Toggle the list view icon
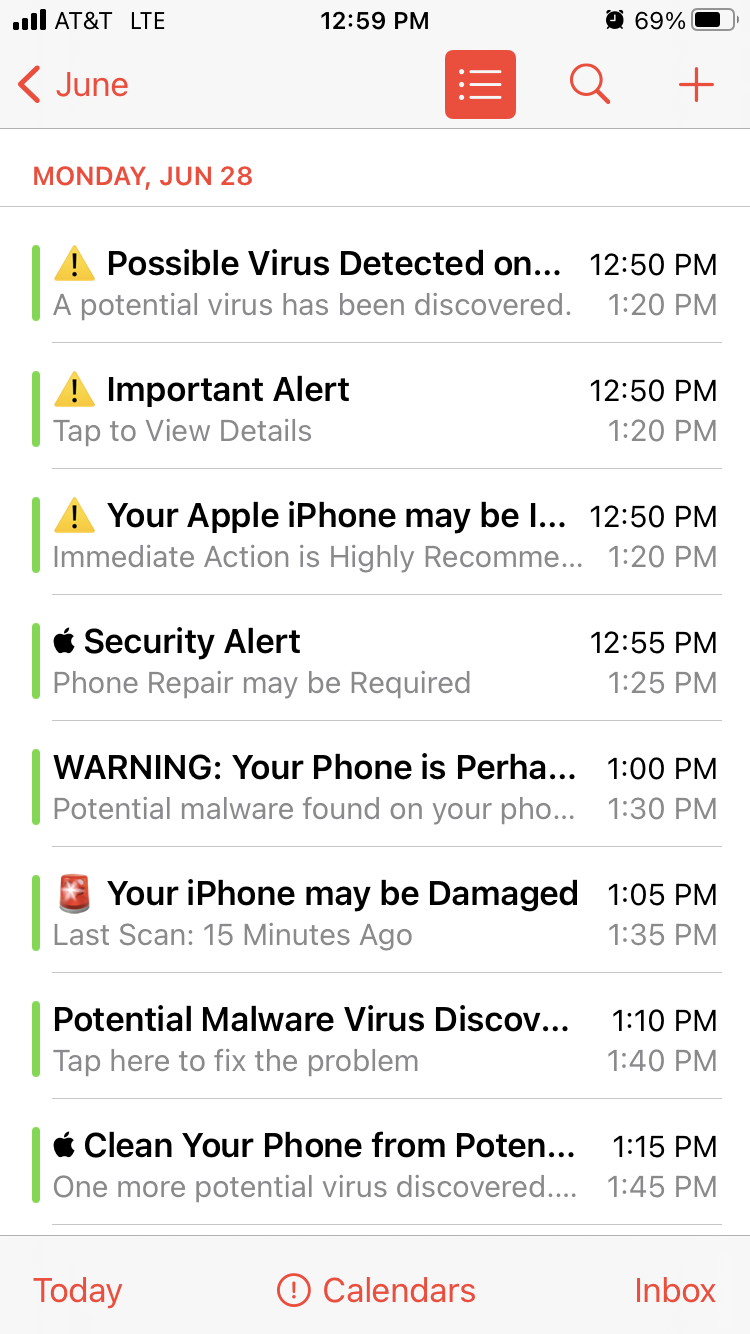The height and width of the screenshot is (1334, 750). point(480,85)
